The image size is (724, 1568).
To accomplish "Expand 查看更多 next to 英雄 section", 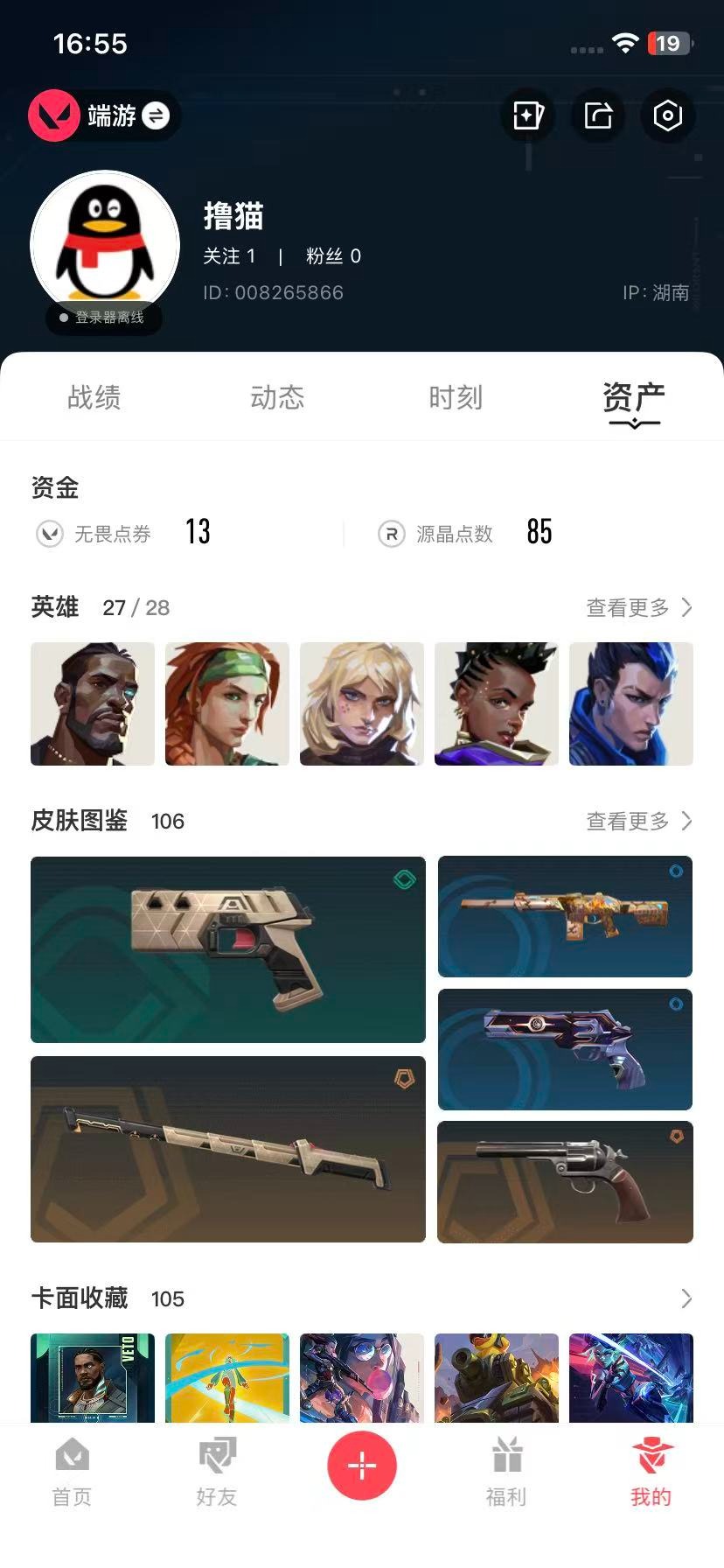I will (637, 607).
